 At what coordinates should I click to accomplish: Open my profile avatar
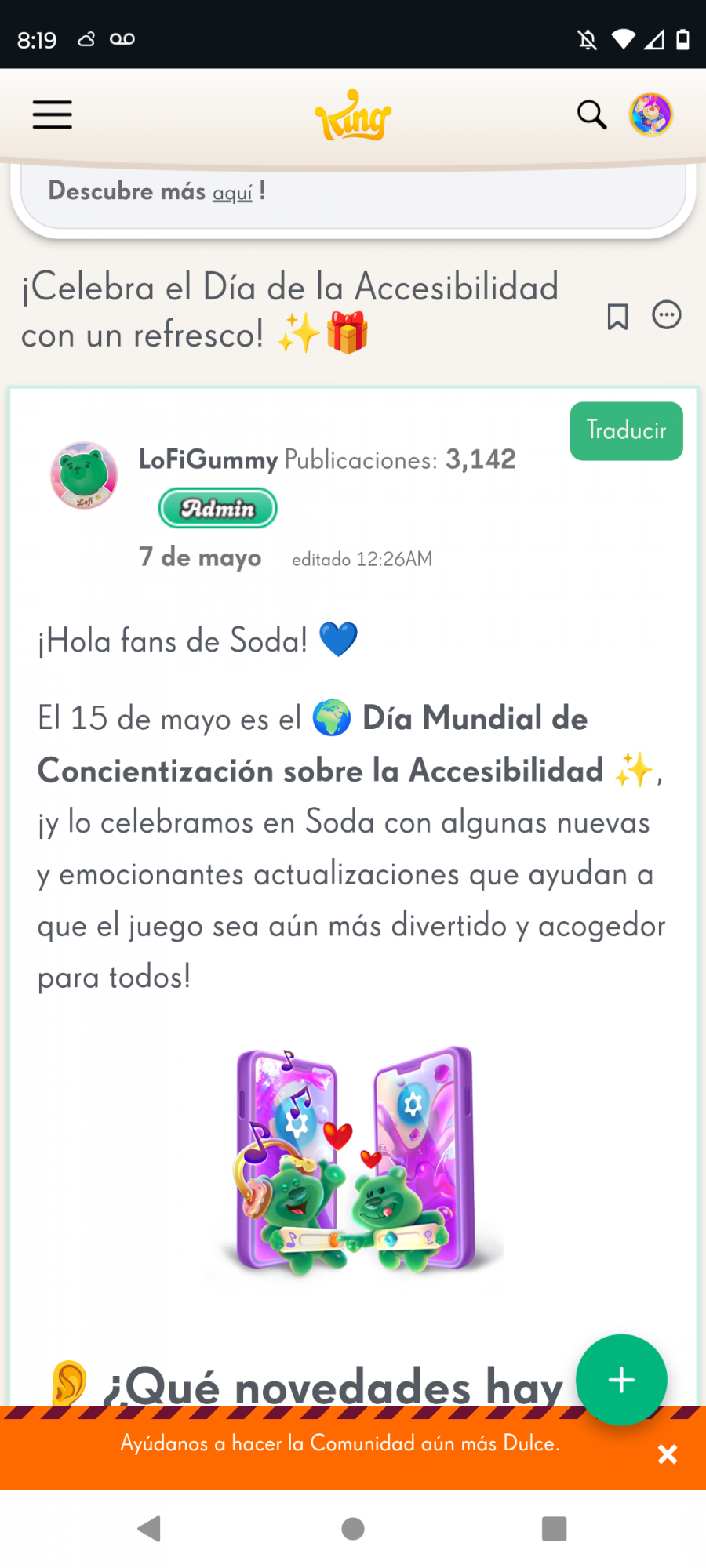coord(650,114)
